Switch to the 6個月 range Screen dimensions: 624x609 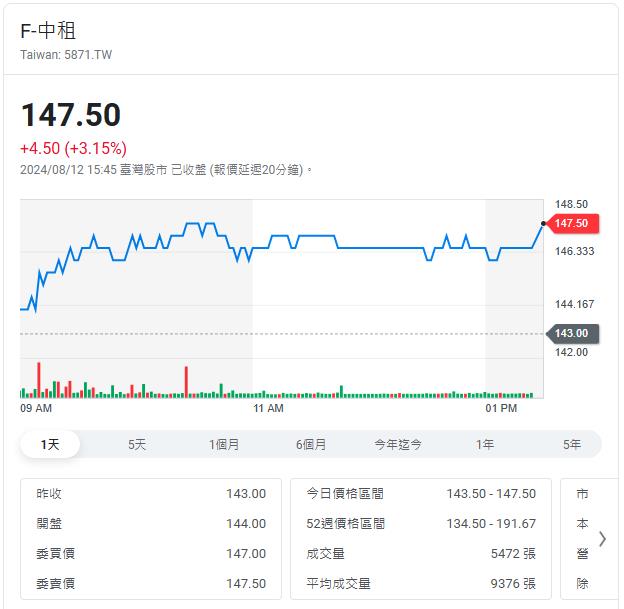[311, 444]
